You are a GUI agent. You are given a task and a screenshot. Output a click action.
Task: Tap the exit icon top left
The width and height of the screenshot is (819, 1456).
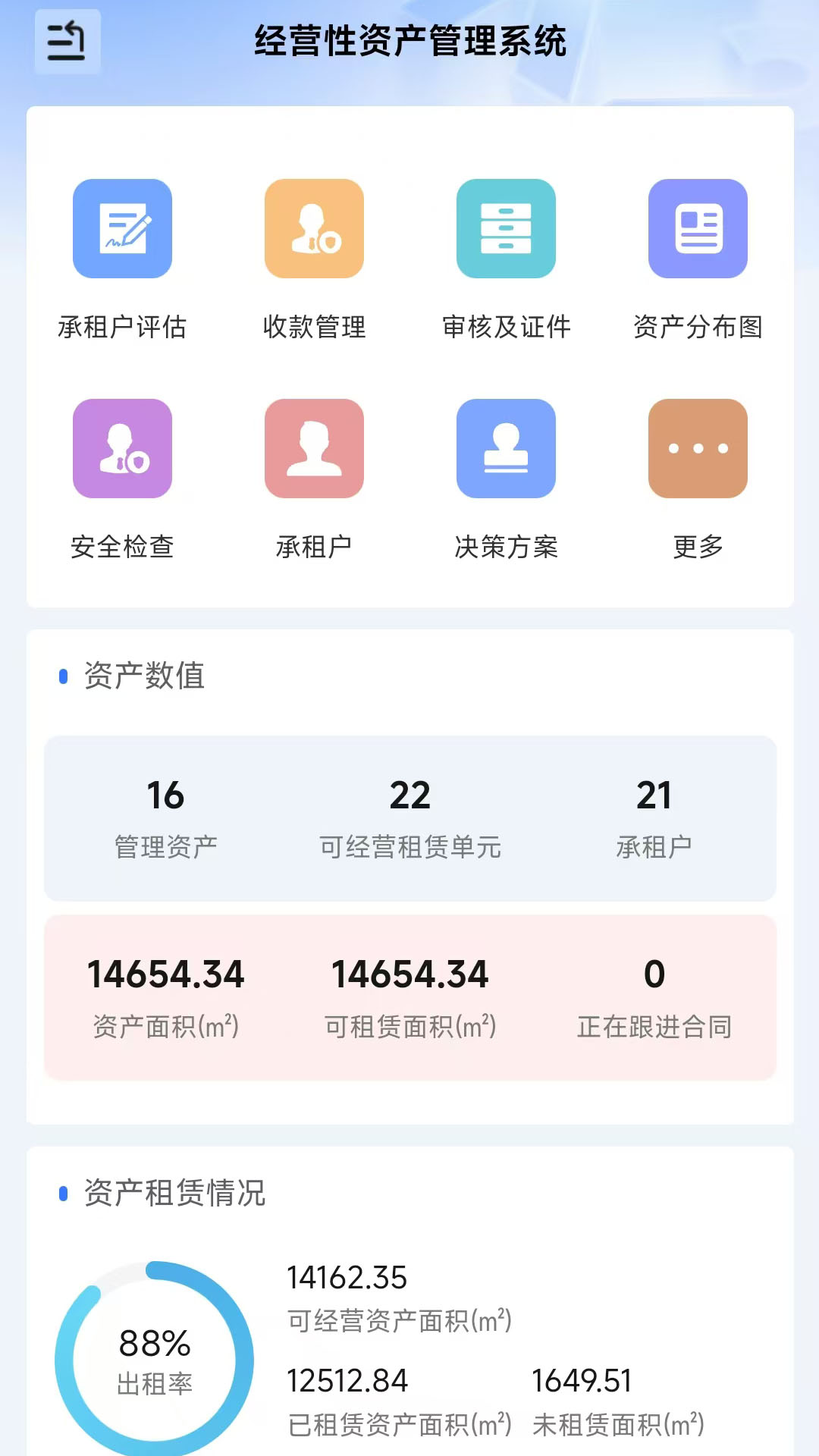click(66, 42)
